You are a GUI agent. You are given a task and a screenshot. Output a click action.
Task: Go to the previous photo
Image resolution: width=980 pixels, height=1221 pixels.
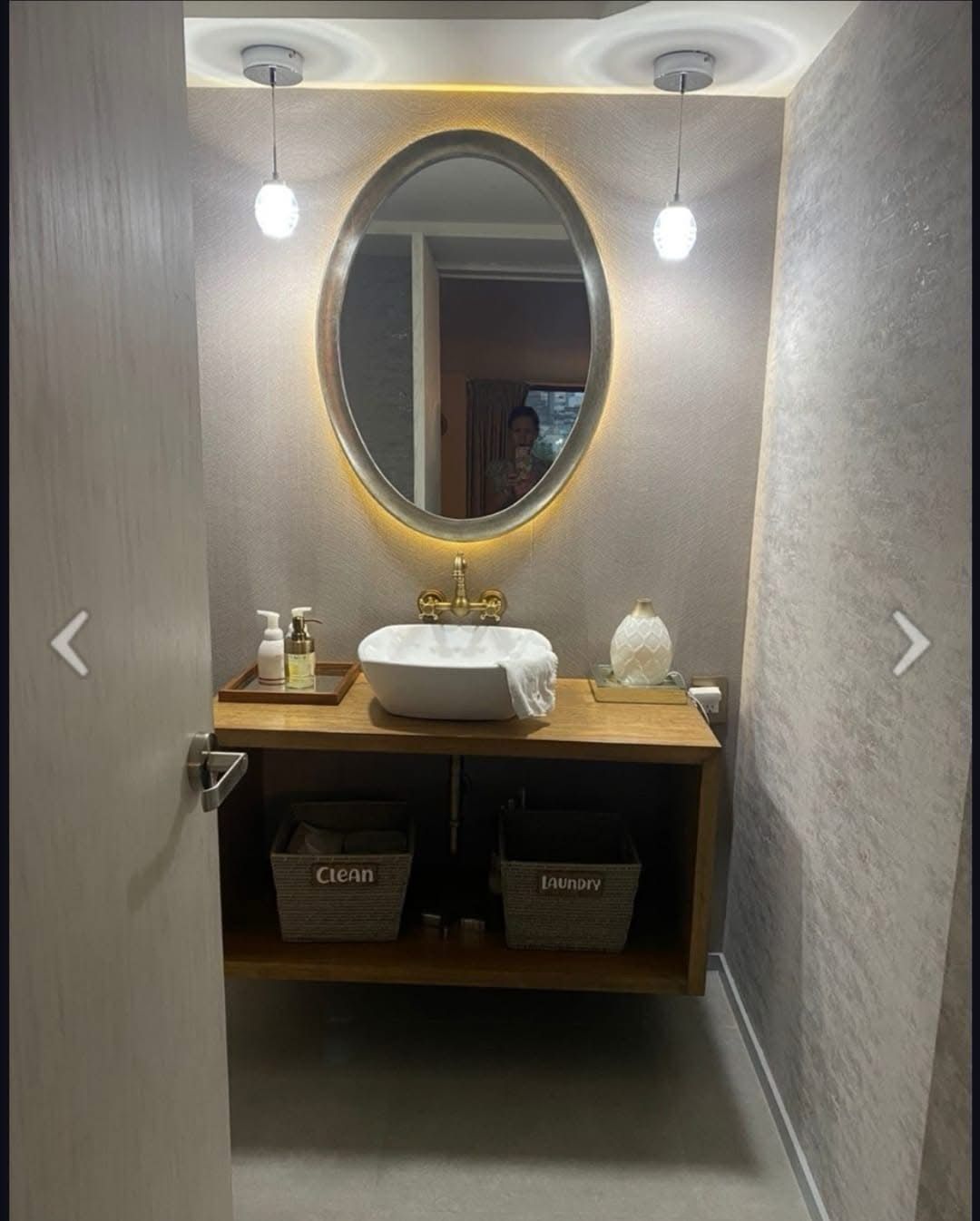[69, 642]
